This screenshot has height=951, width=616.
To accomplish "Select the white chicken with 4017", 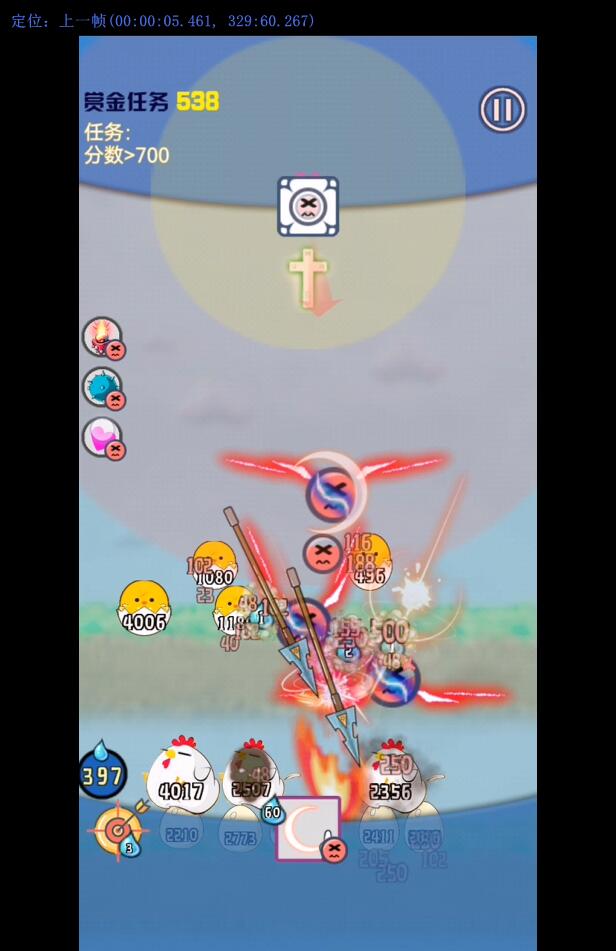I will pos(181,776).
